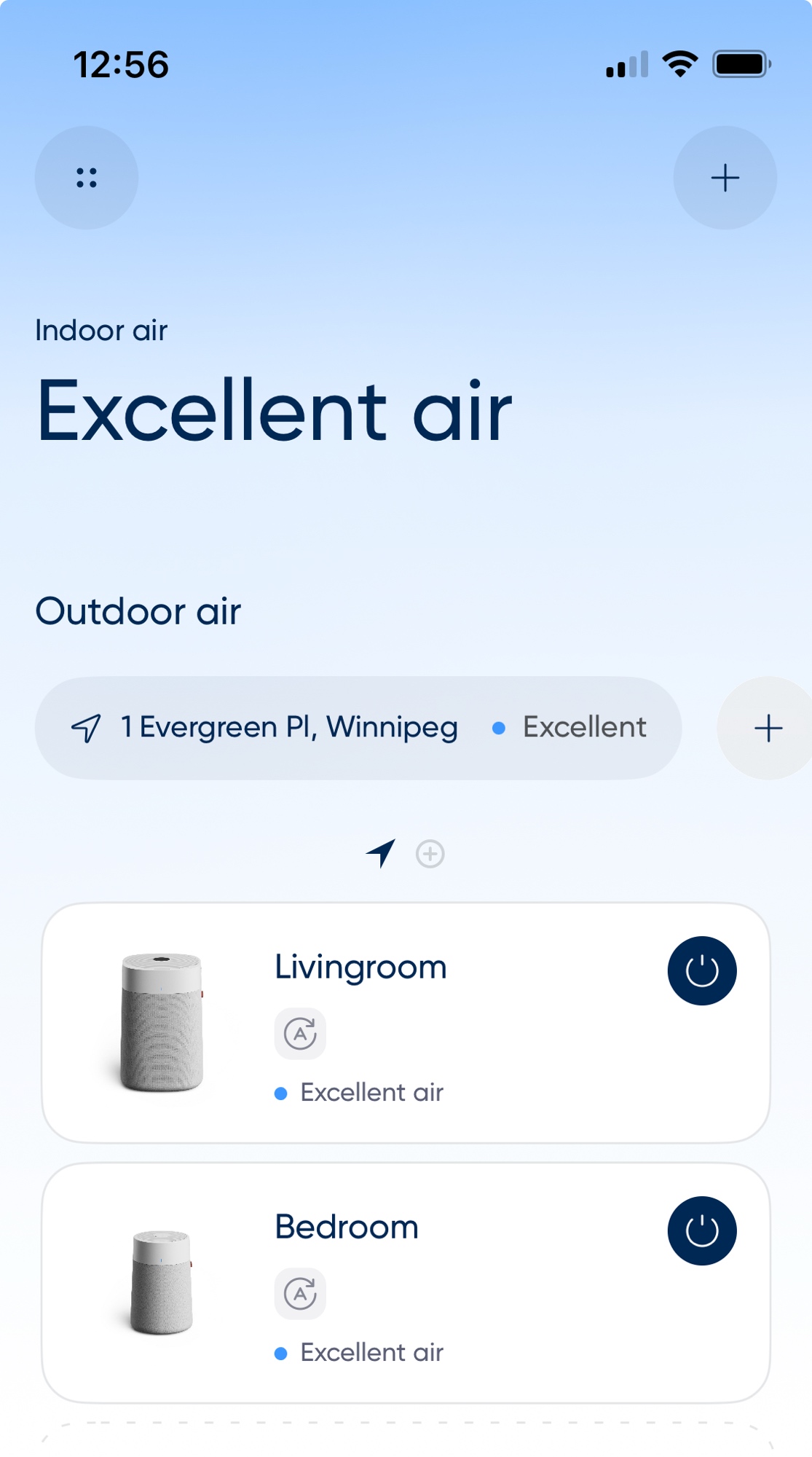
Task: Tap the circled plus page indicator
Action: pos(430,854)
